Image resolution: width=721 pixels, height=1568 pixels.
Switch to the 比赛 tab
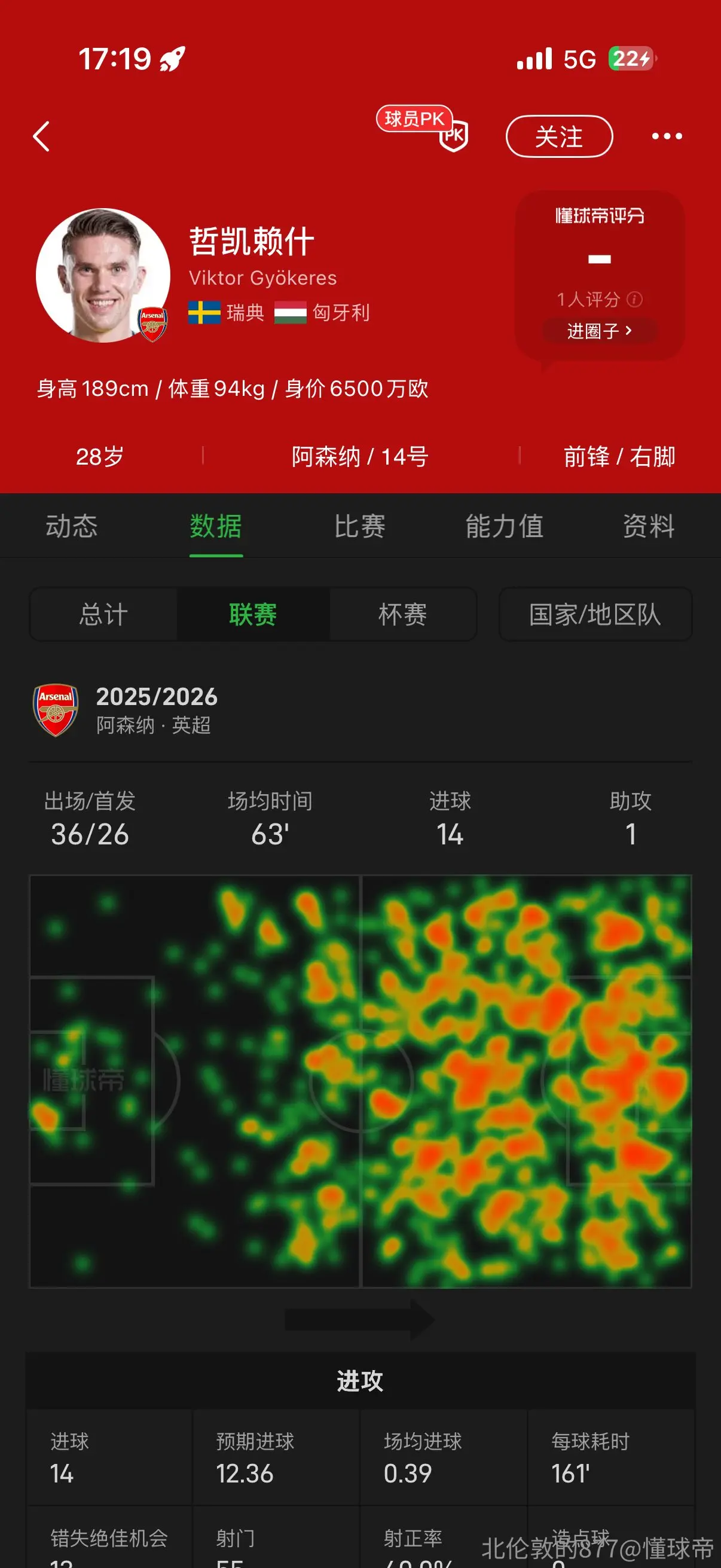[x=360, y=526]
